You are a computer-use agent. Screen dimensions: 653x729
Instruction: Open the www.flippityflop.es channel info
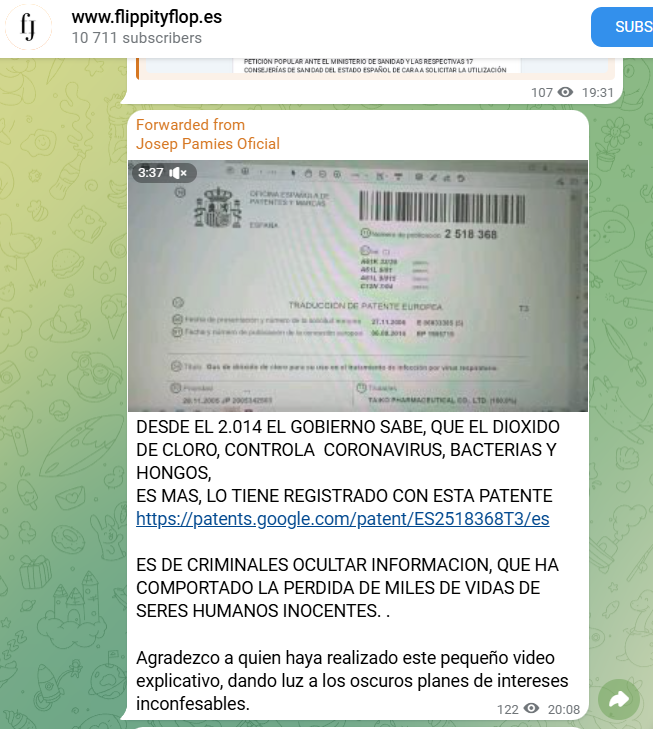point(144,19)
